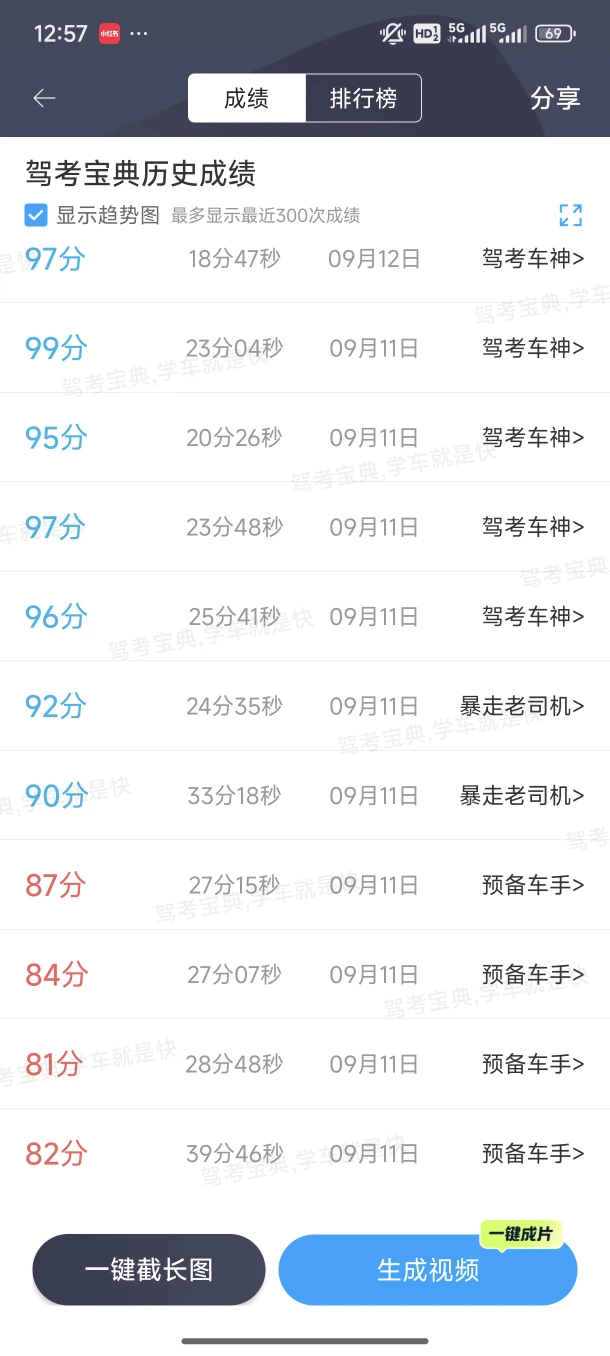
Task: Select the 成绩 tab
Action: (246, 98)
